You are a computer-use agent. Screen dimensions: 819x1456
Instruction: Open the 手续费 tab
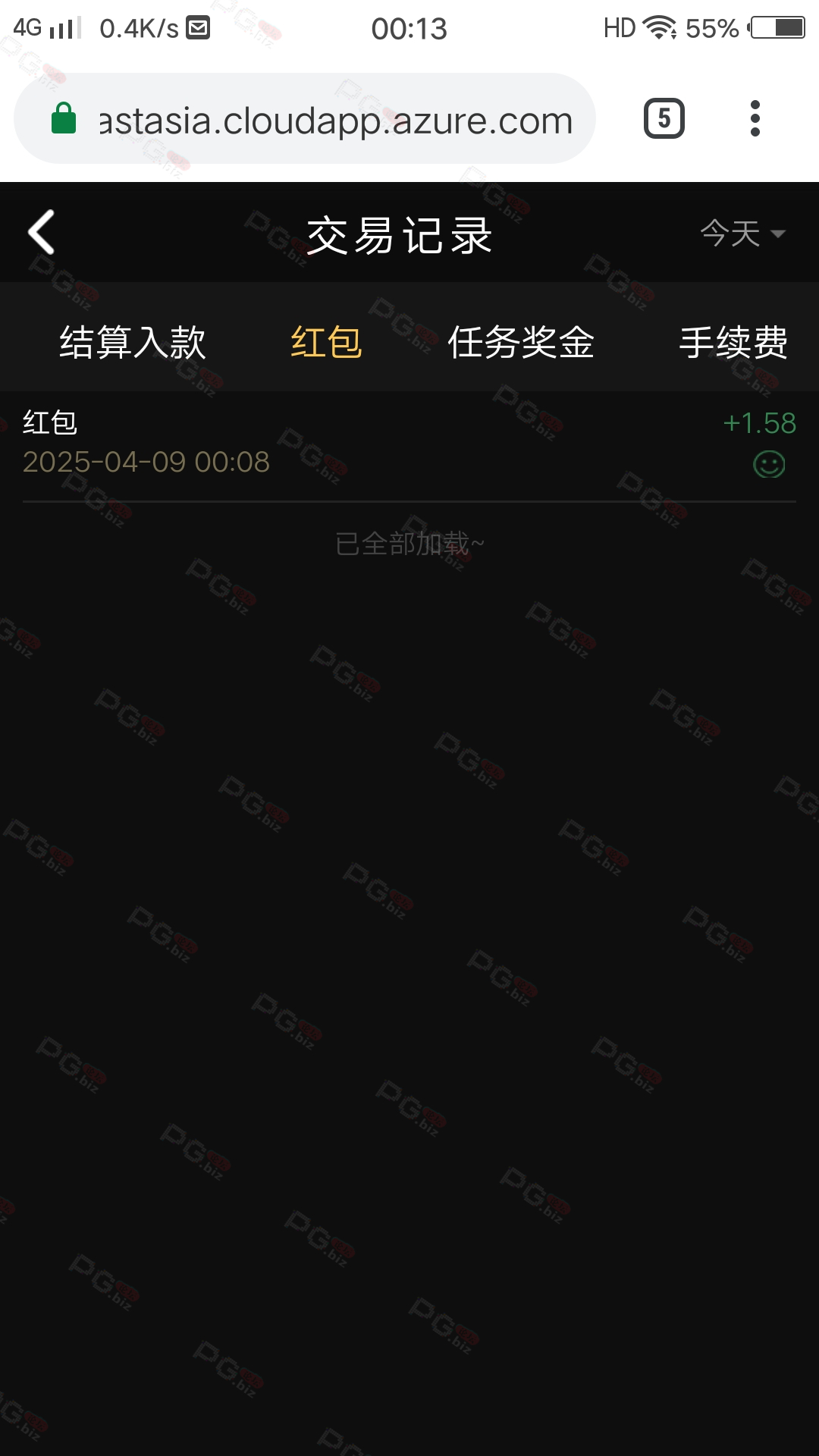click(x=733, y=342)
